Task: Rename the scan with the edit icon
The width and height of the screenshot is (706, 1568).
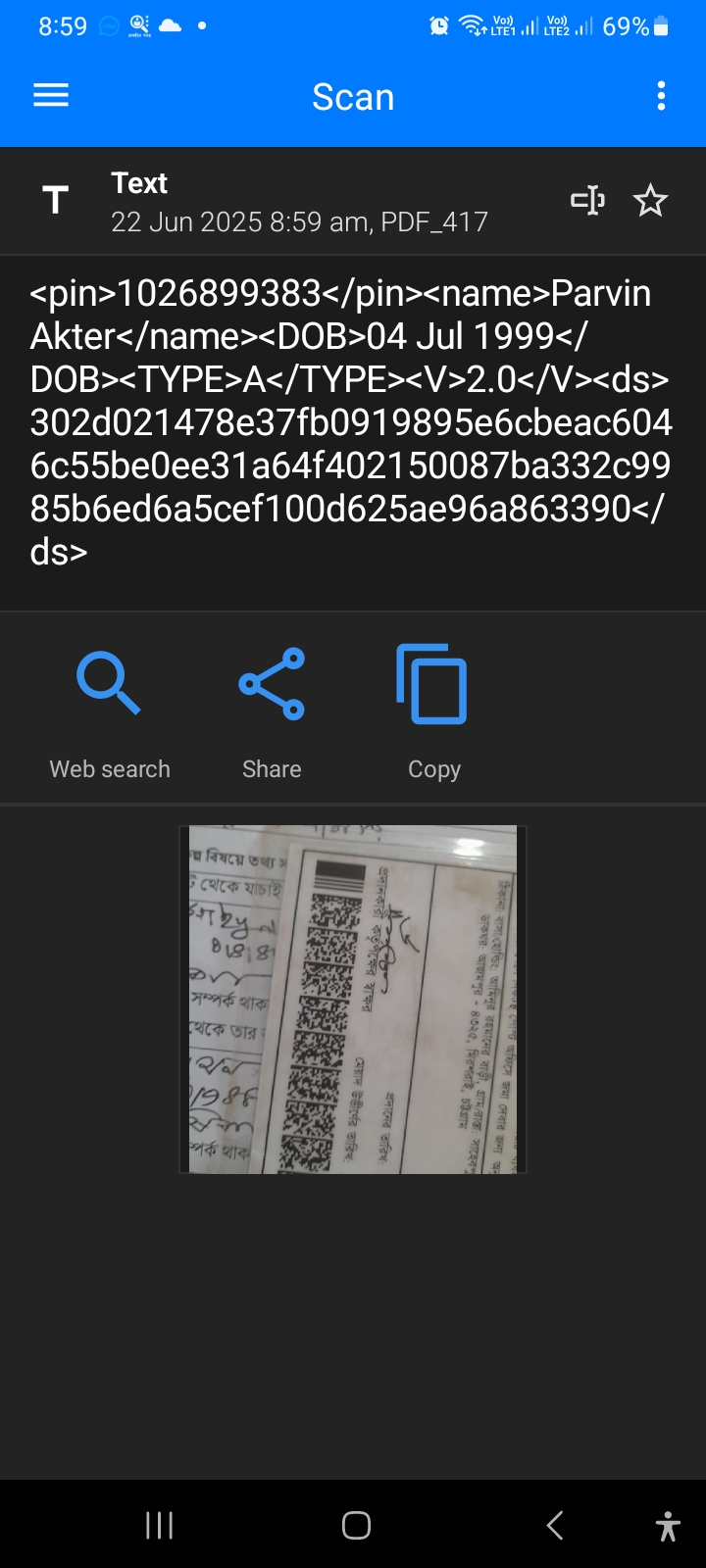Action: point(587,201)
